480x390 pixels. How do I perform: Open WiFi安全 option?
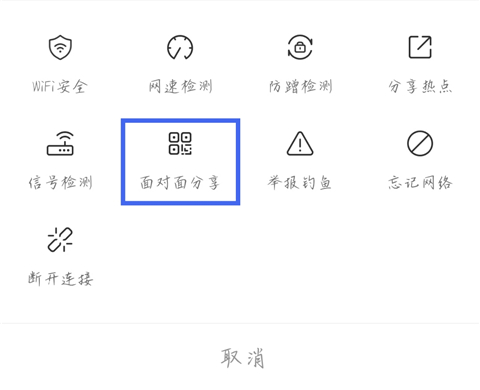(x=60, y=64)
